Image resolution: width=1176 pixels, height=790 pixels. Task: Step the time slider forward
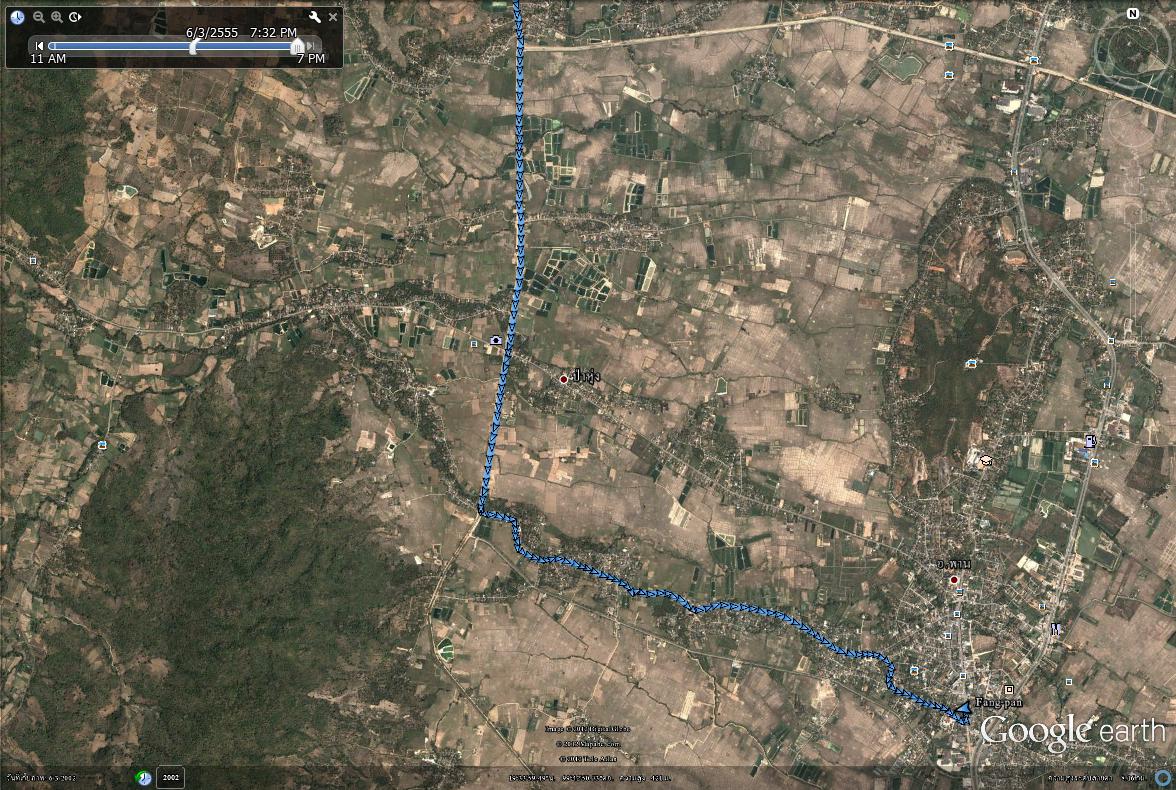(x=312, y=46)
